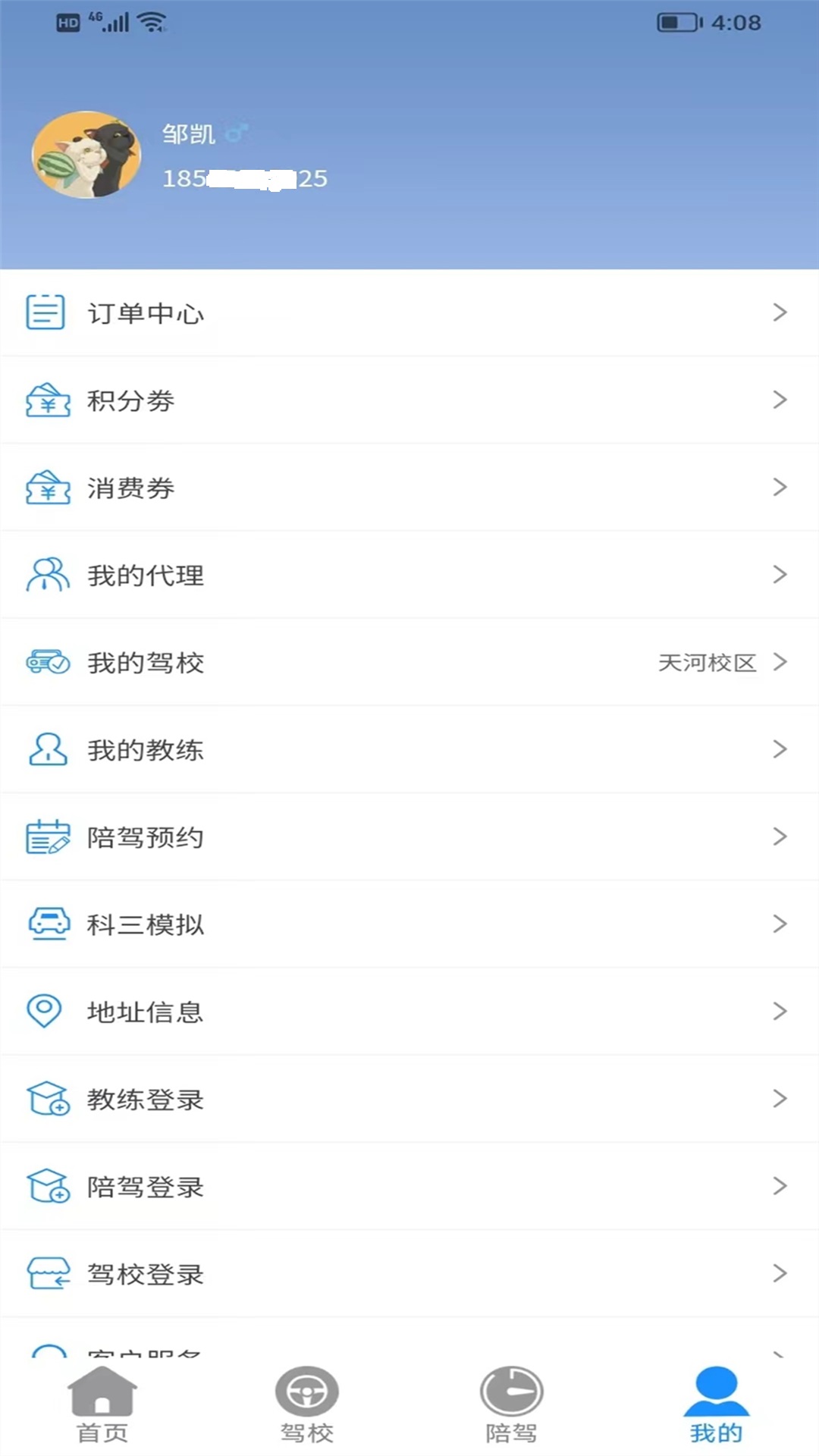This screenshot has height=1456, width=819.
Task: Open 我的教练 my coach
Action: [409, 750]
